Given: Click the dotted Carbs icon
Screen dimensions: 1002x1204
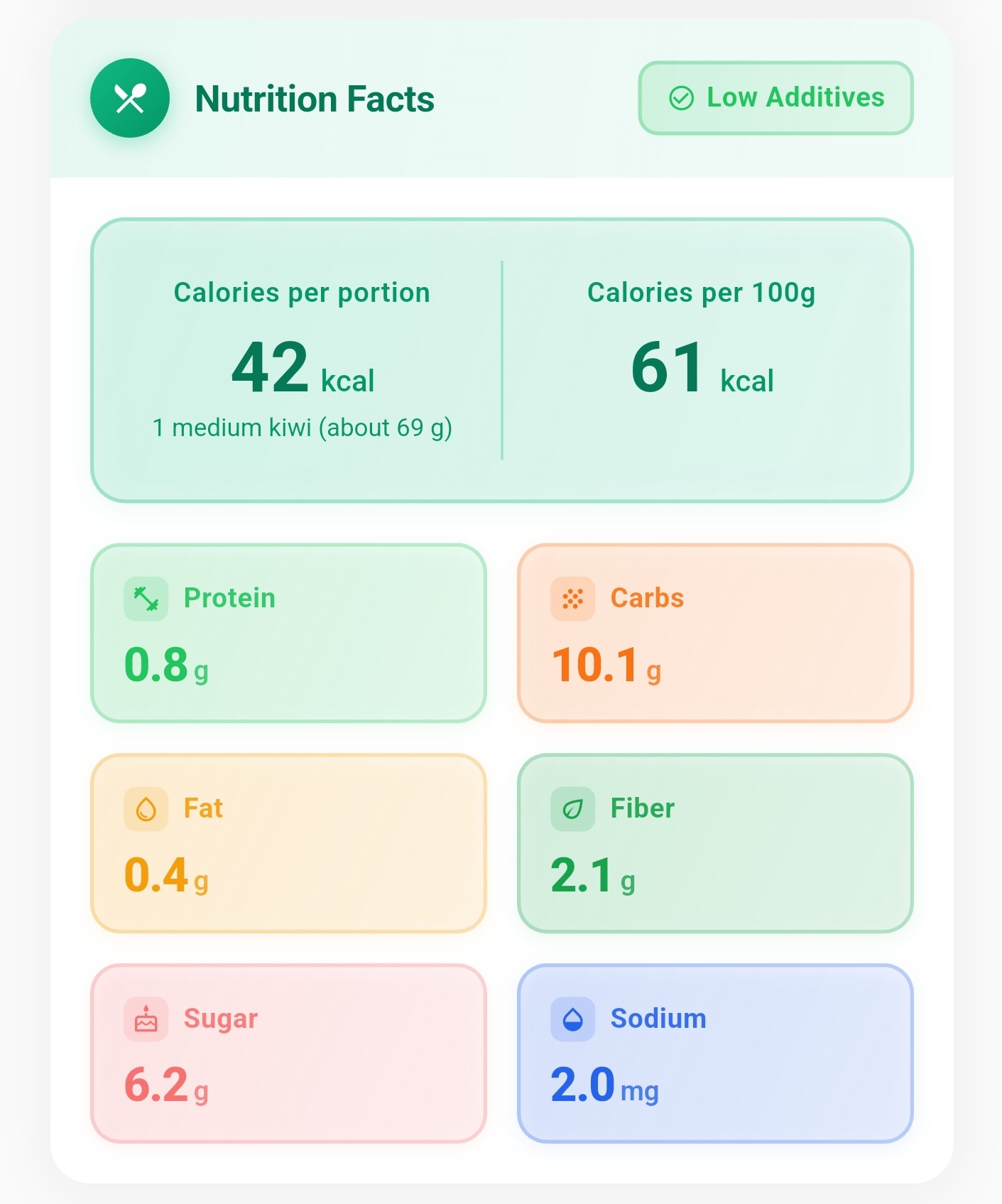Looking at the screenshot, I should click(x=572, y=599).
